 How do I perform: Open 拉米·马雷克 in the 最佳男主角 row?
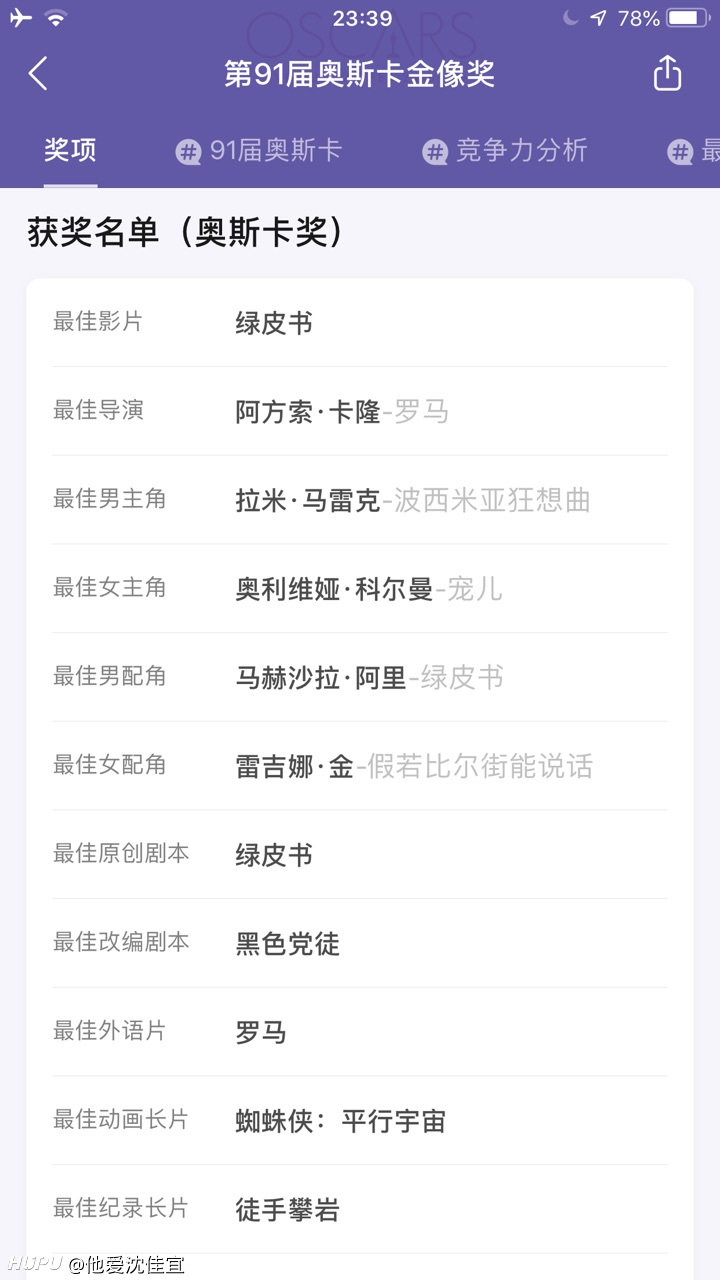(308, 501)
